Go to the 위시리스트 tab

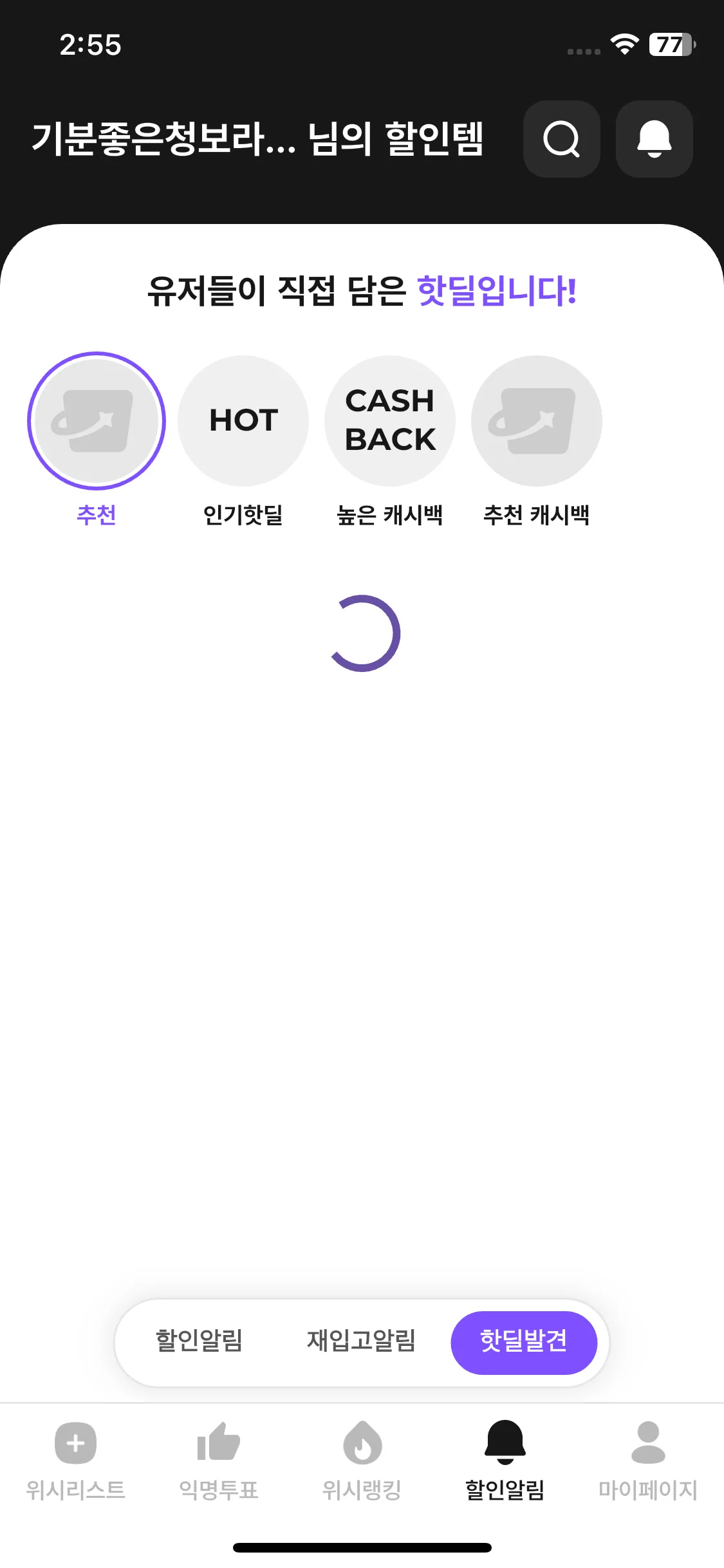[75, 1459]
